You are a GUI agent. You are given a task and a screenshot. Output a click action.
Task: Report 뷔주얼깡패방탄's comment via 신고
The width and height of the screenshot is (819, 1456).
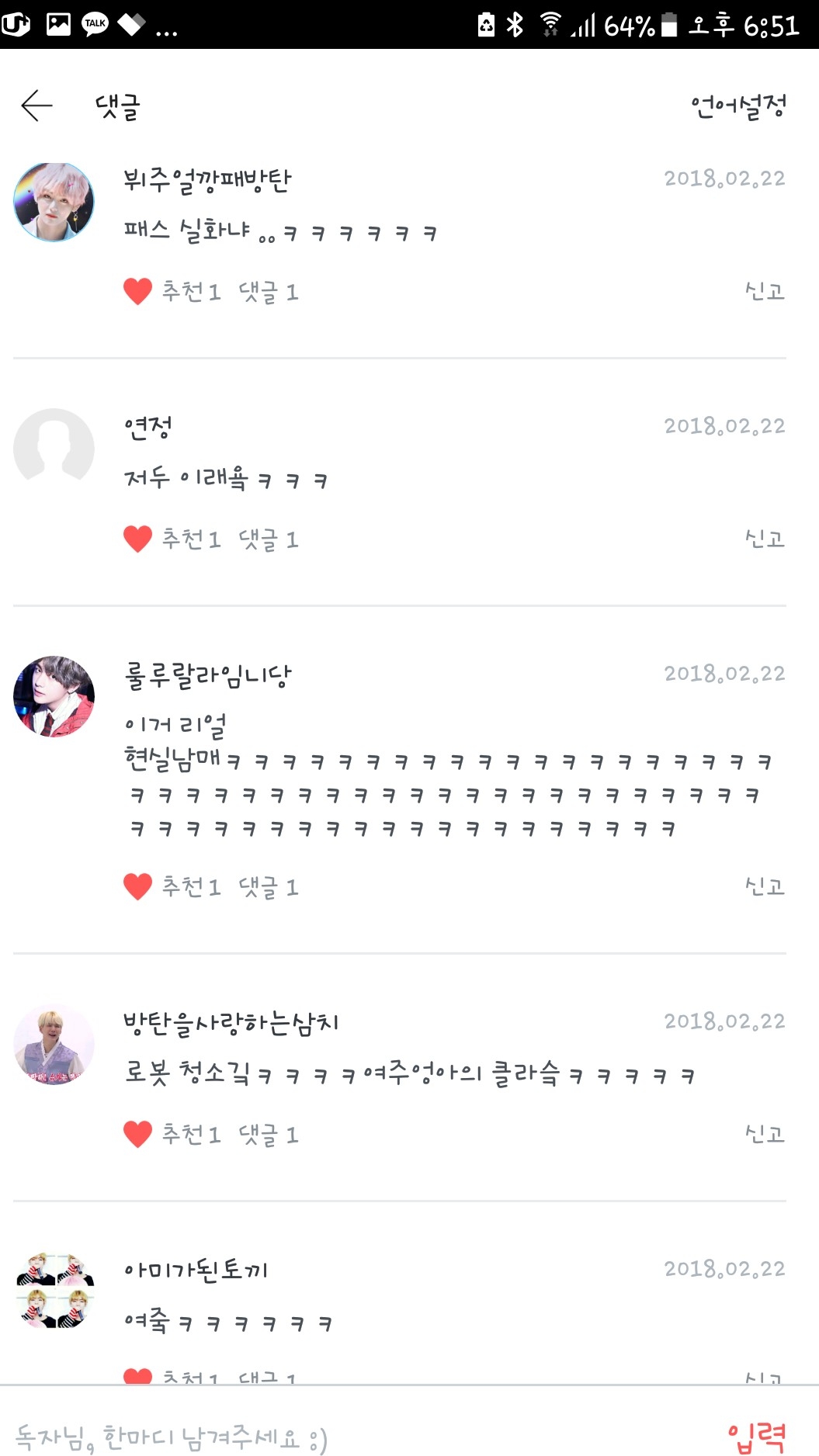point(764,291)
